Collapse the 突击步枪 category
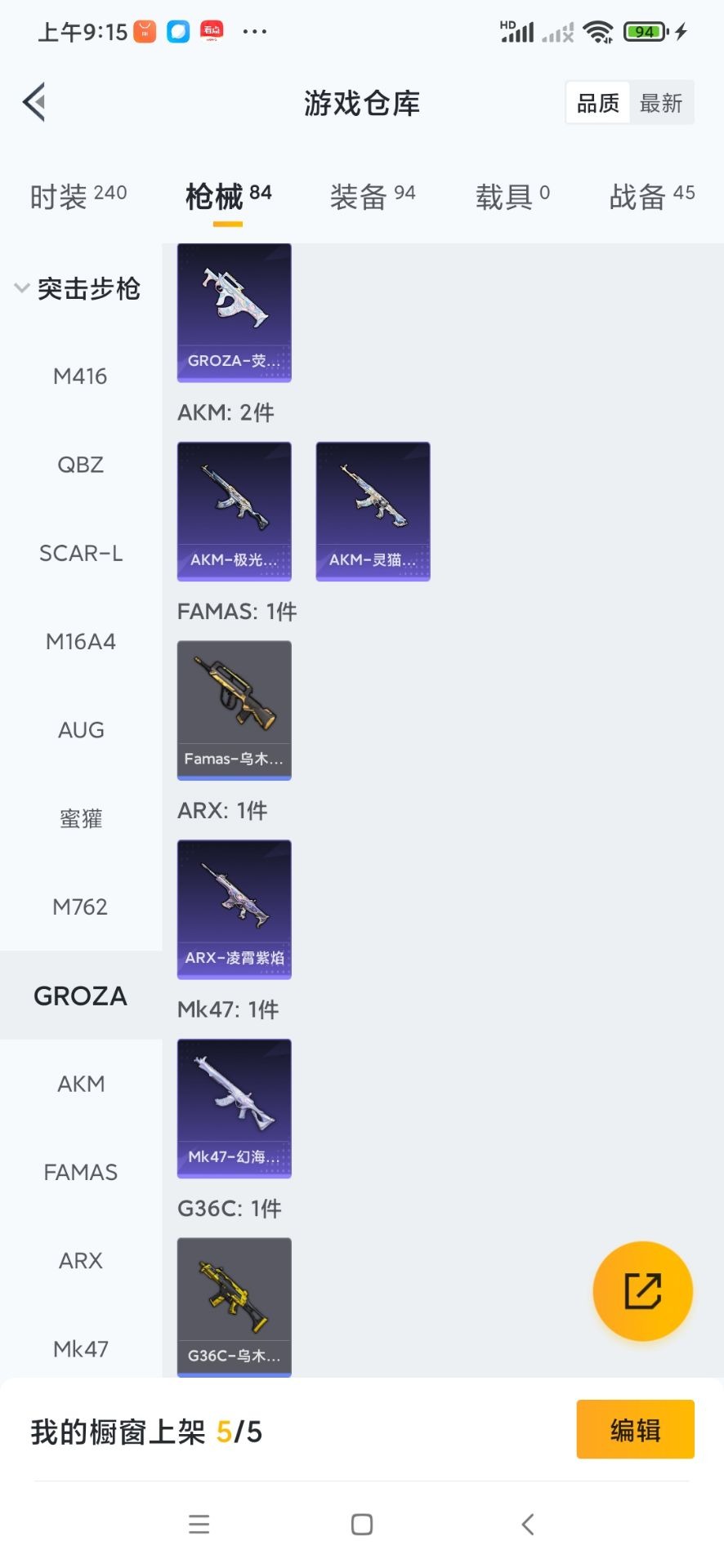 pyautogui.click(x=78, y=288)
